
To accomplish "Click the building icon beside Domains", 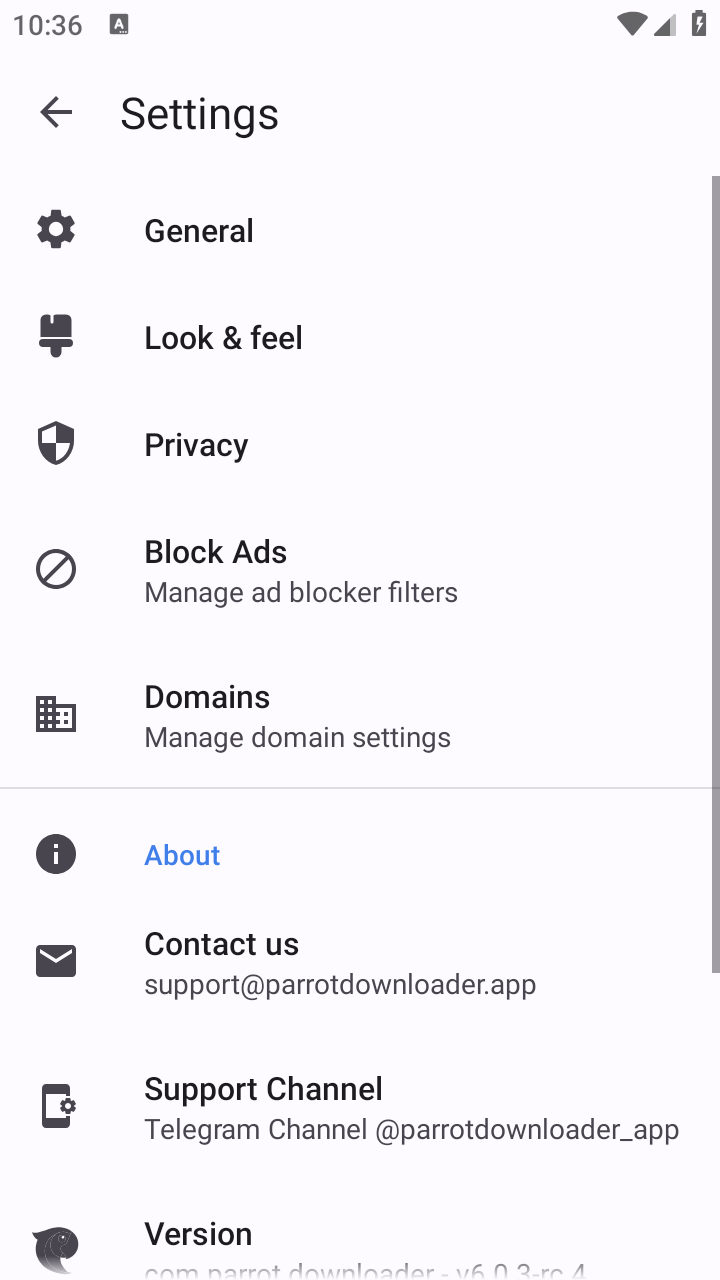I will pos(55,714).
